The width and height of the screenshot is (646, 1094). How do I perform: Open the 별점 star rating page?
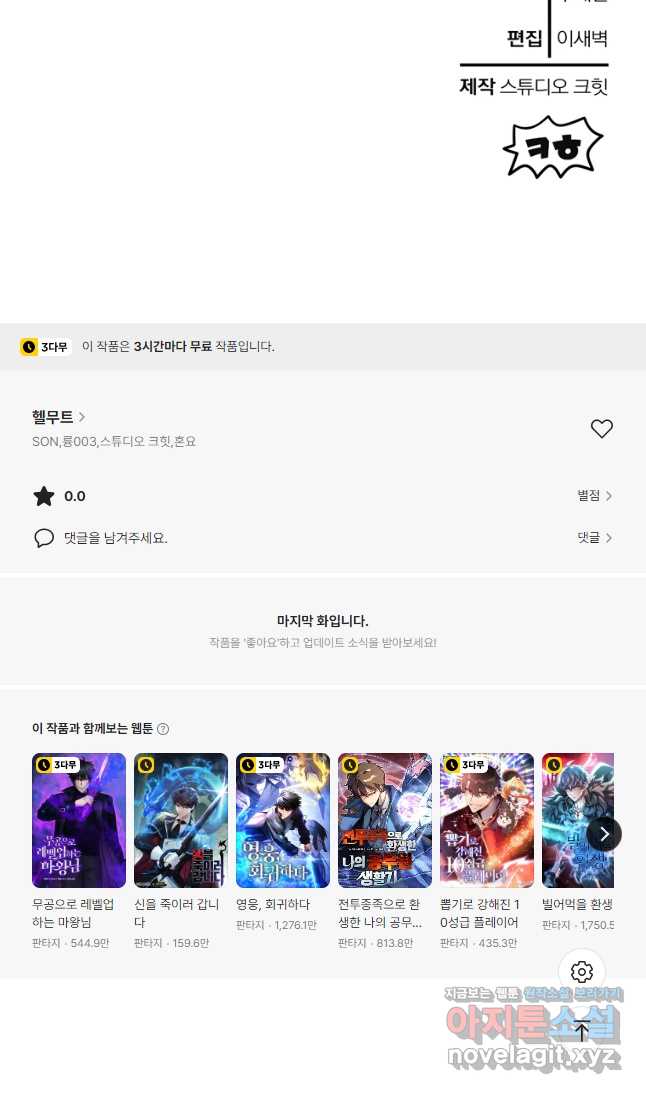594,496
